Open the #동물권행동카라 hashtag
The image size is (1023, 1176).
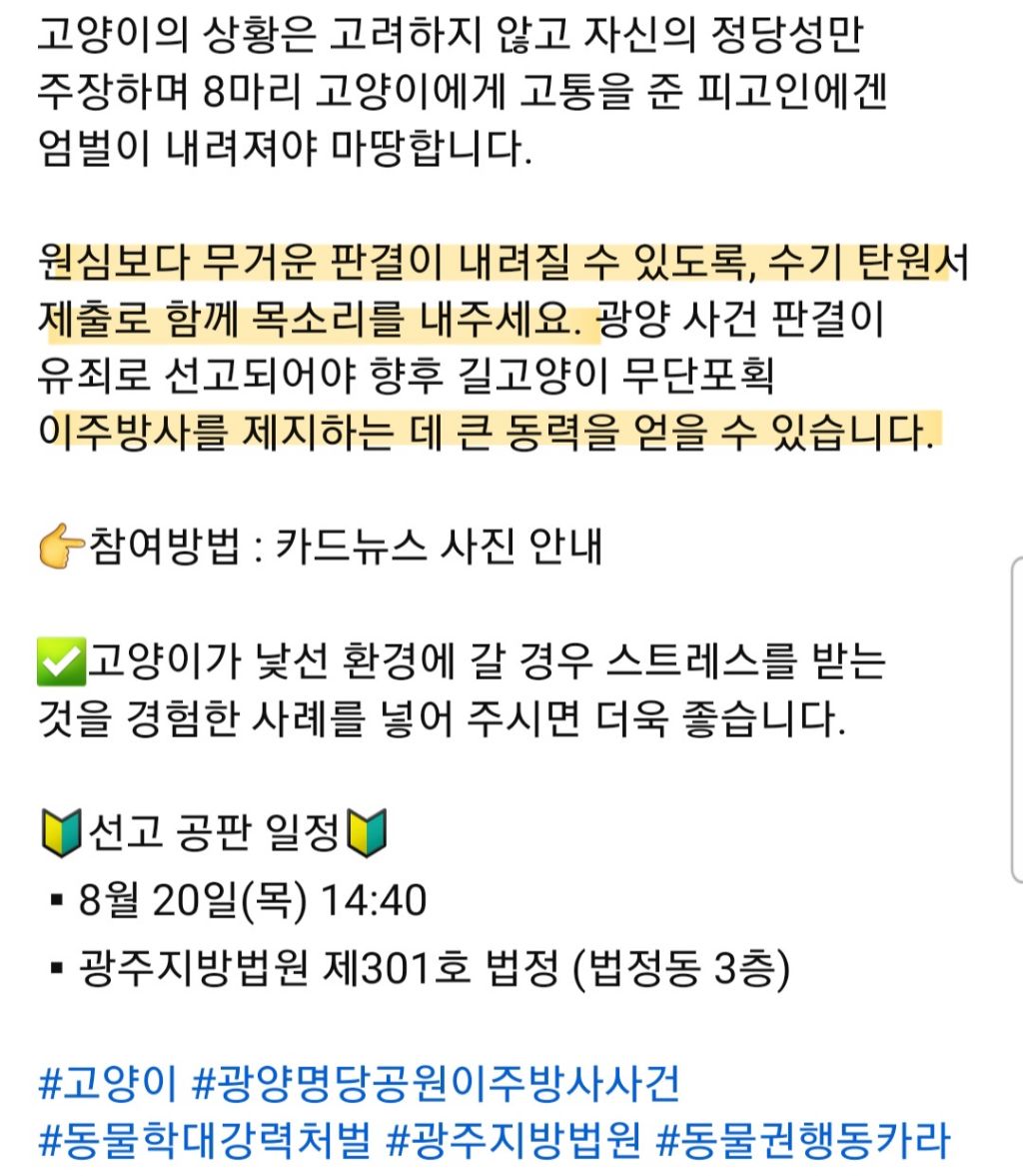(x=802, y=1140)
